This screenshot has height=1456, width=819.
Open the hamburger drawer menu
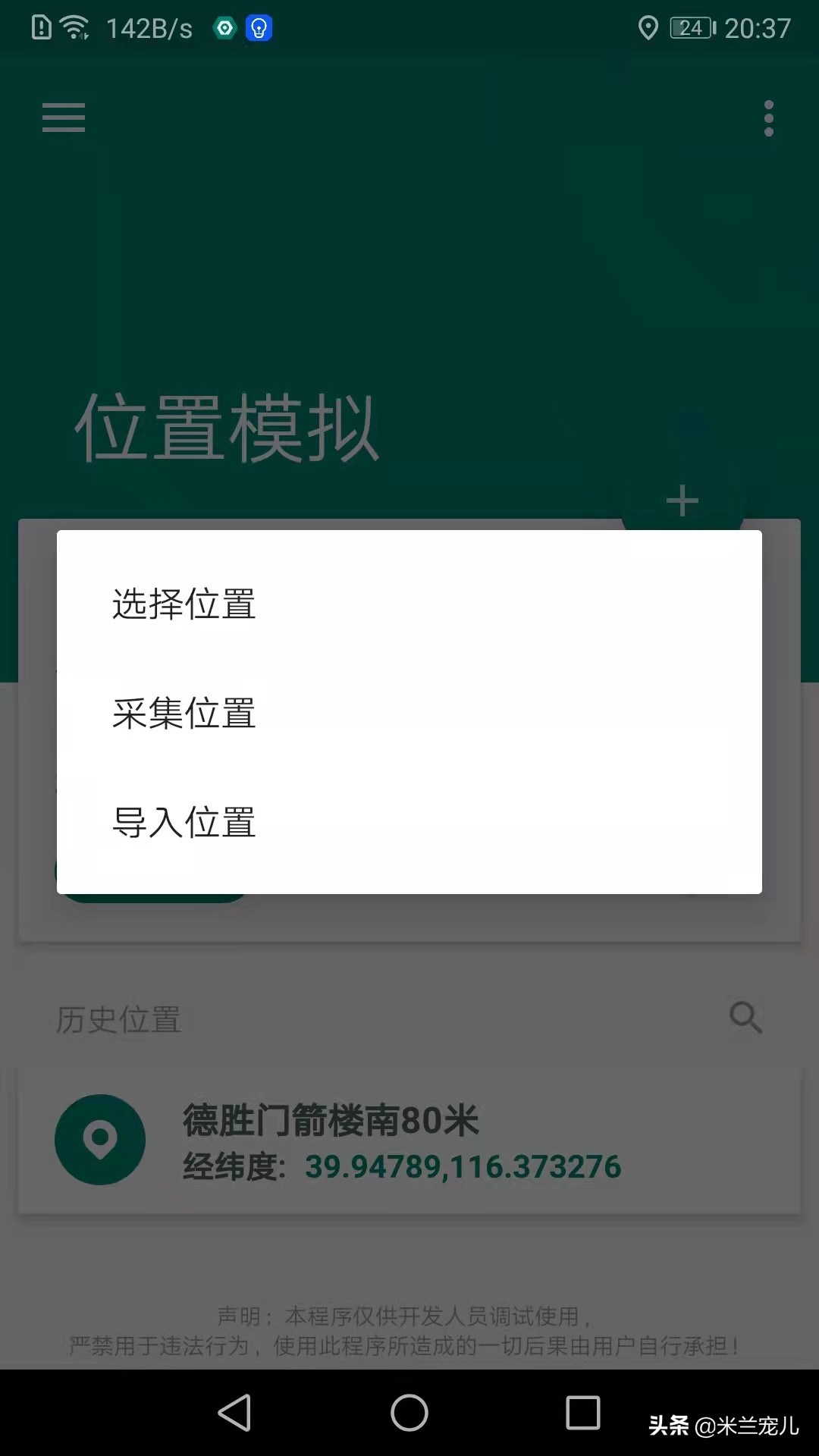[x=64, y=118]
